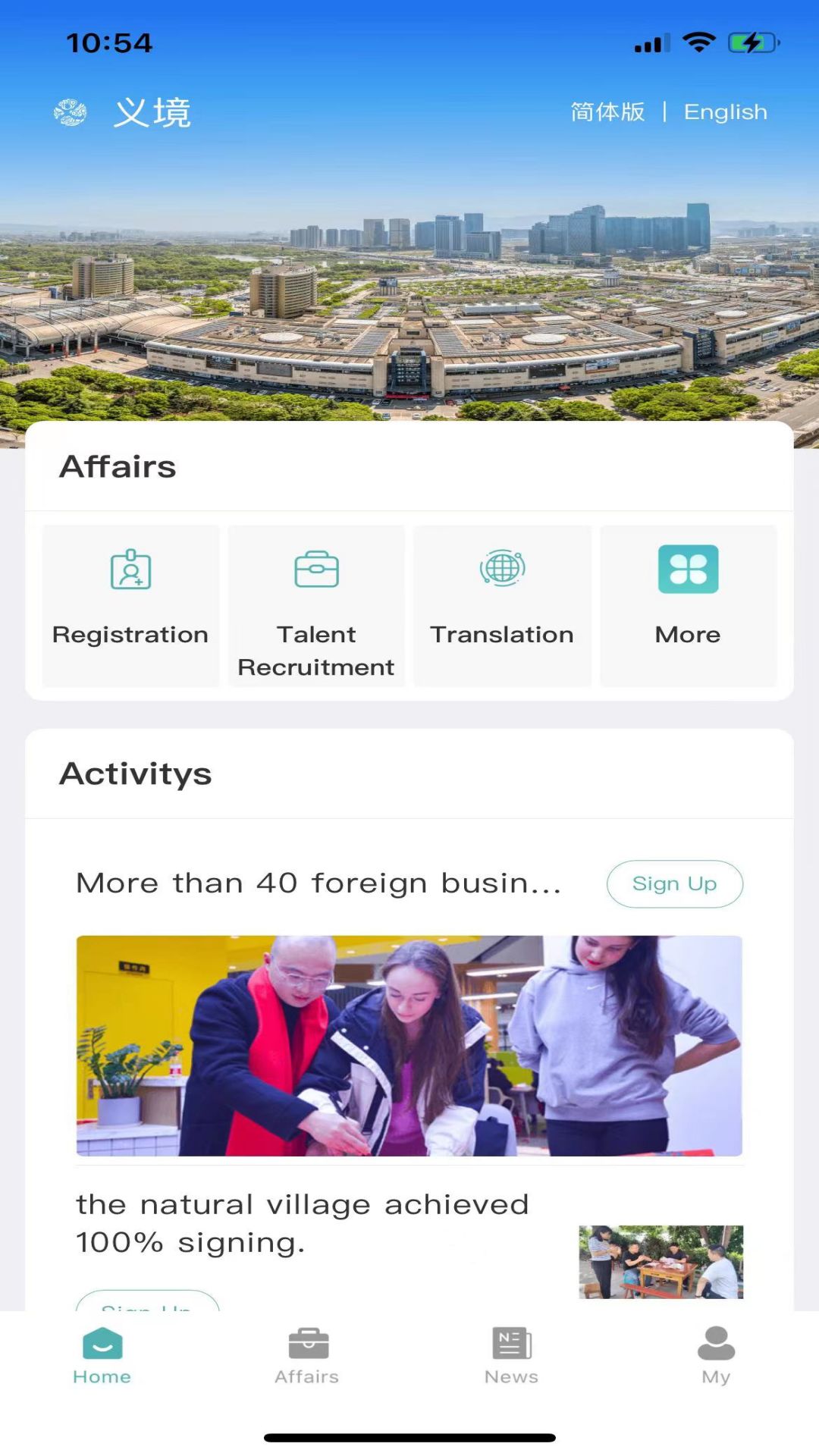This screenshot has width=819, height=1456.
Task: Switch language to English
Action: pyautogui.click(x=725, y=112)
